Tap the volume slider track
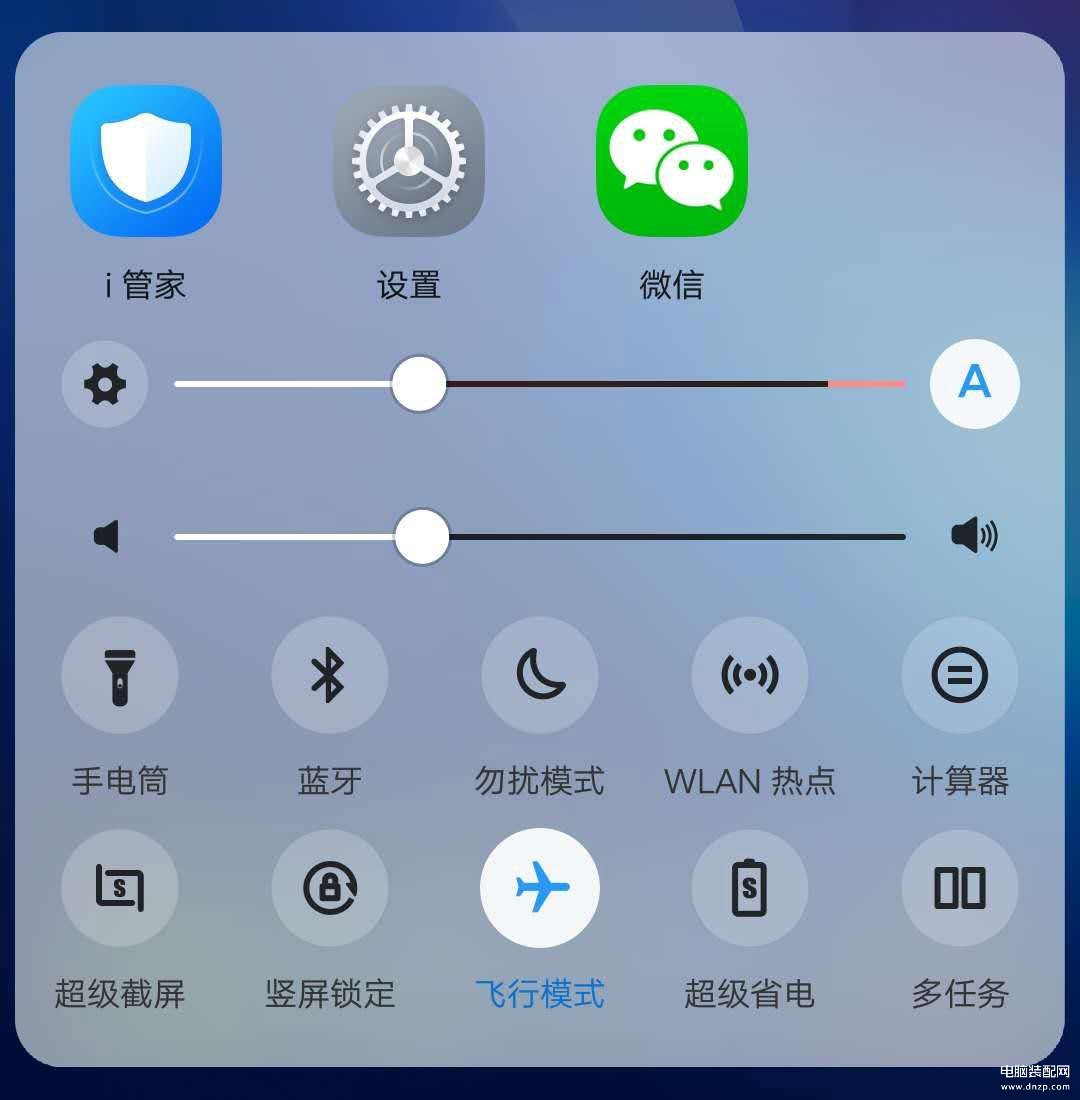Image resolution: width=1080 pixels, height=1100 pixels. point(660,537)
